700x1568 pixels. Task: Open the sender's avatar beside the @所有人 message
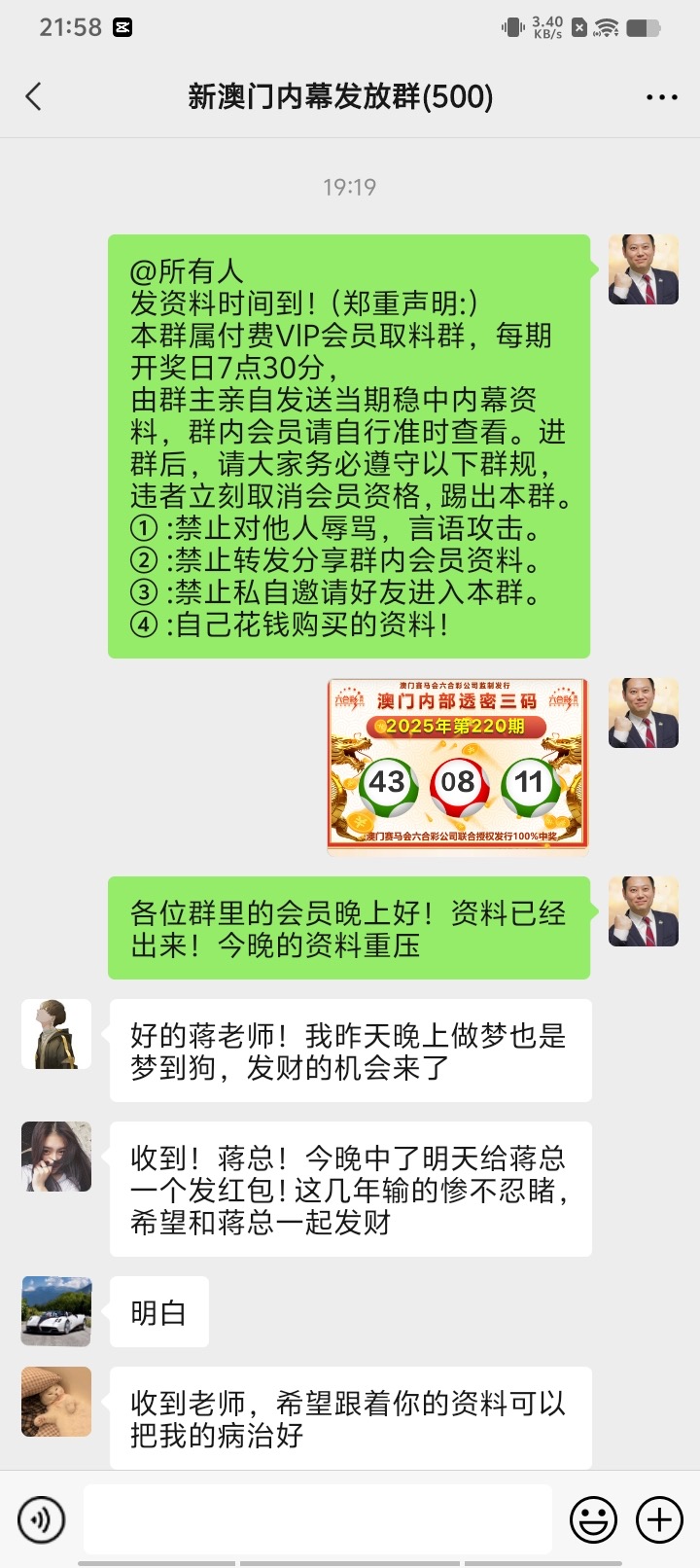click(644, 269)
